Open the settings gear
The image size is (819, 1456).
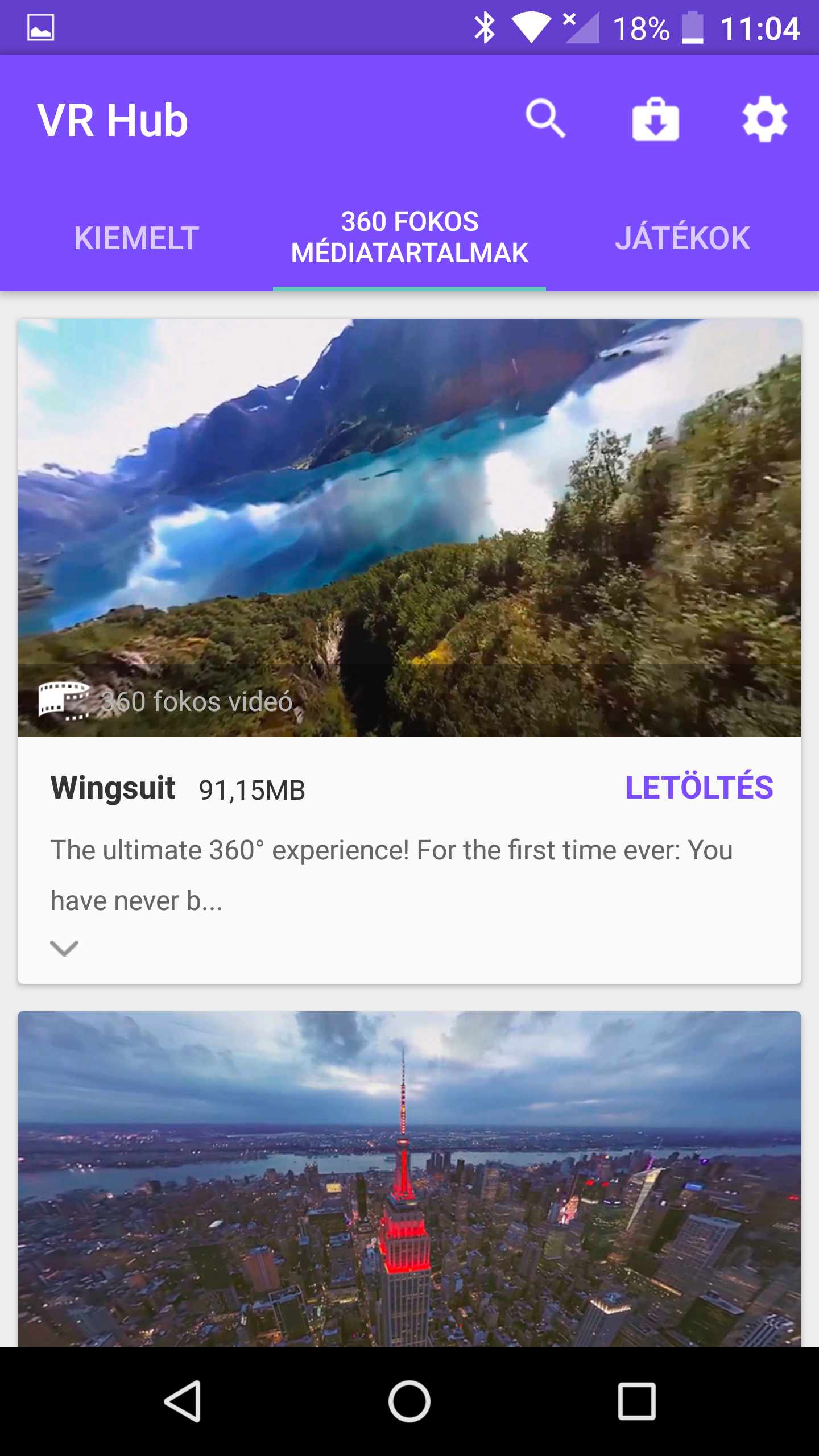(x=764, y=119)
